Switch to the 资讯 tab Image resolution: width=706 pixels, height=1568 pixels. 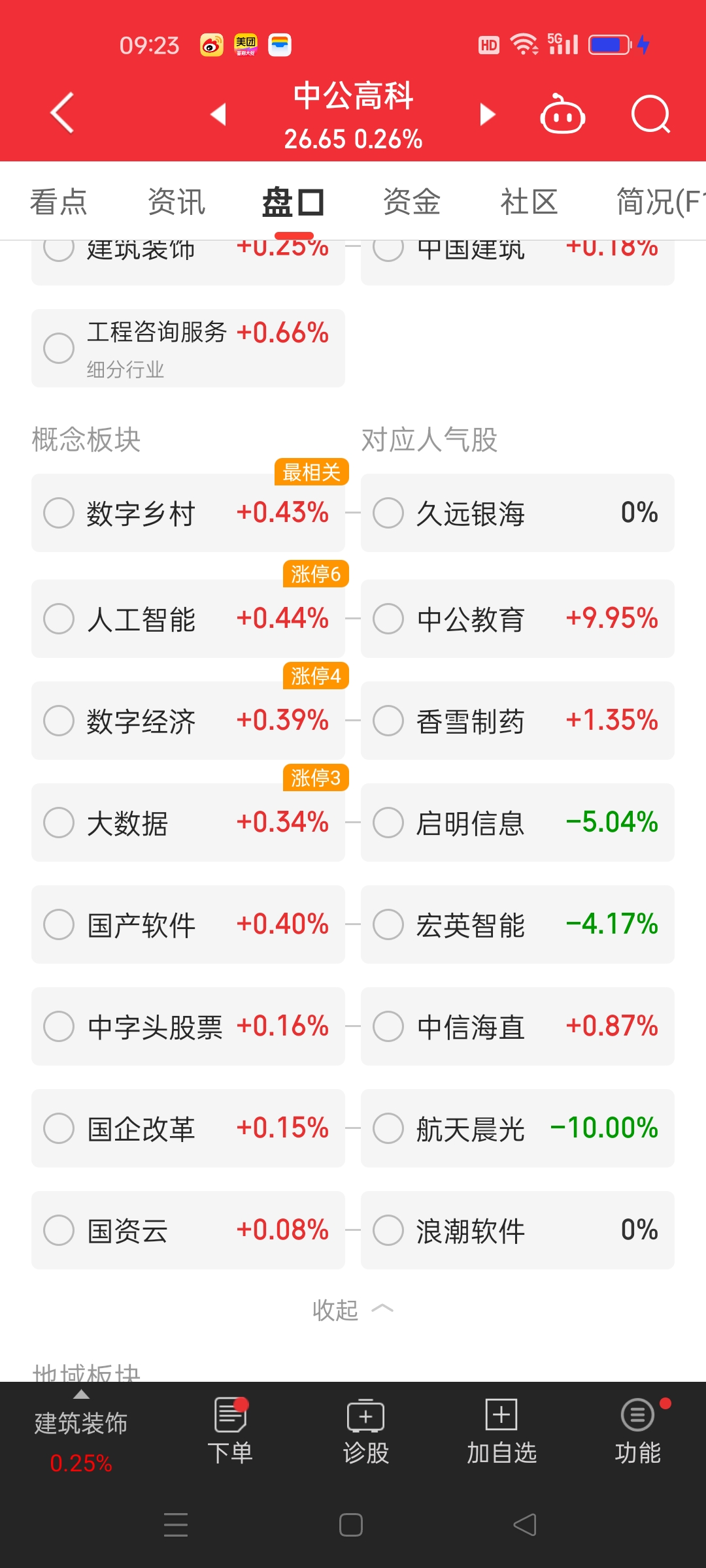(176, 201)
